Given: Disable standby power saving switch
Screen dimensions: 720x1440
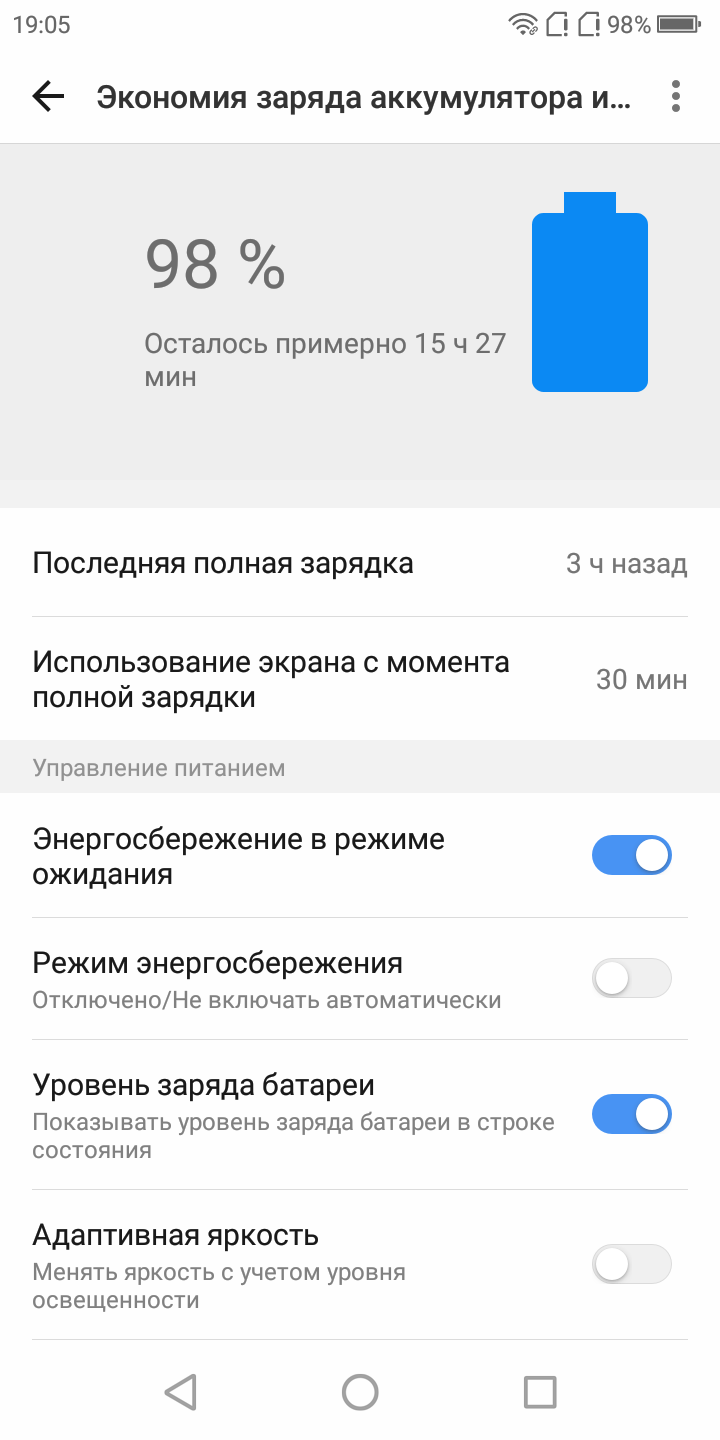Looking at the screenshot, I should [x=631, y=856].
